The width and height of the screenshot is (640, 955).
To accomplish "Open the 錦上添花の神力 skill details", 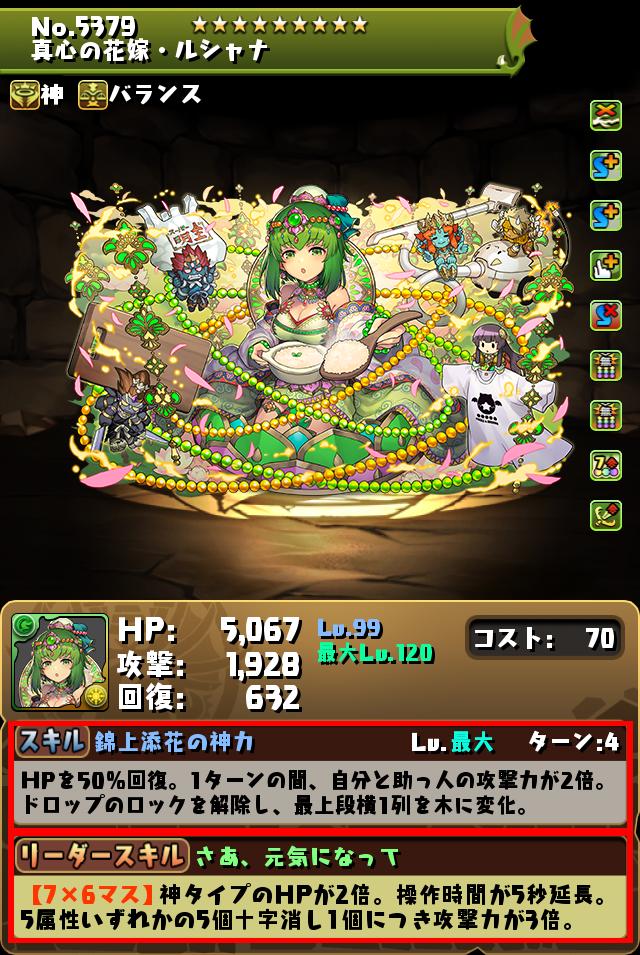I will 320,776.
